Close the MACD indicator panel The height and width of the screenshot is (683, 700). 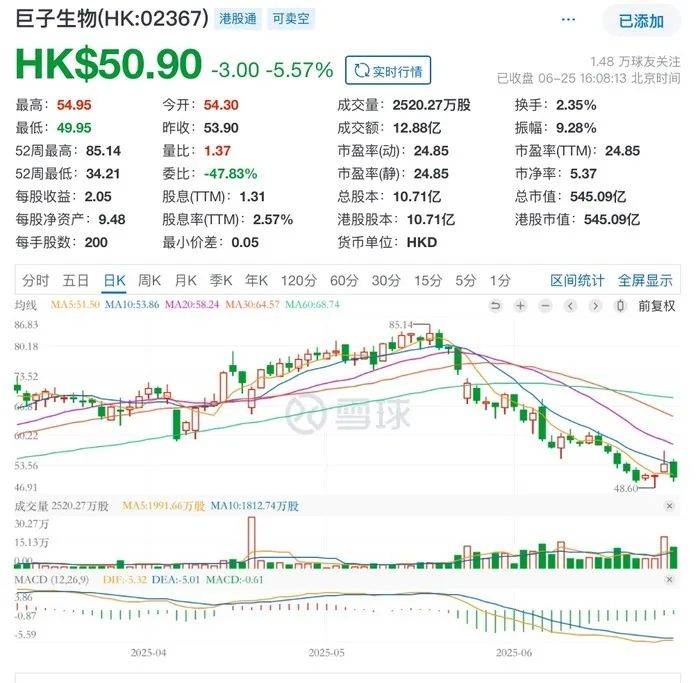coord(669,579)
